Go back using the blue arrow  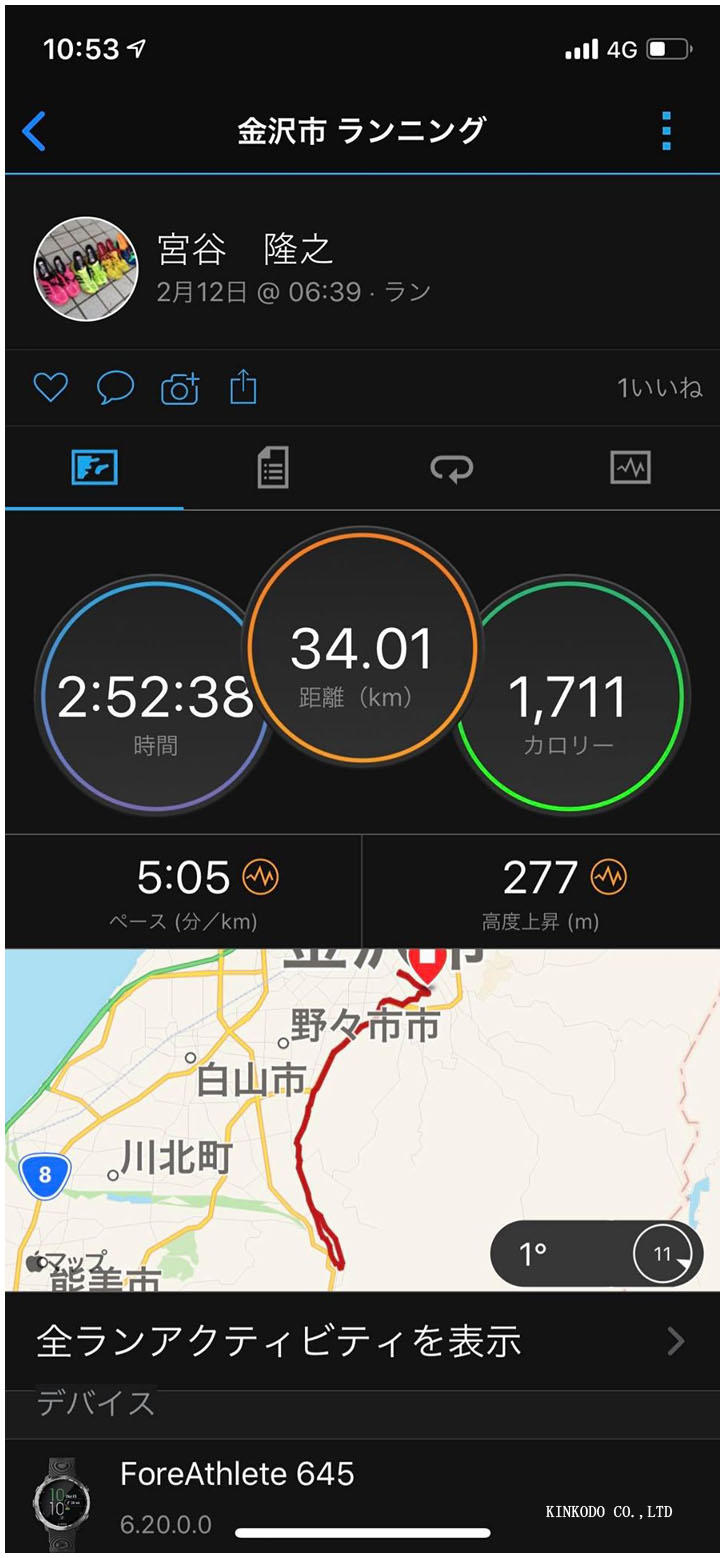(x=34, y=131)
